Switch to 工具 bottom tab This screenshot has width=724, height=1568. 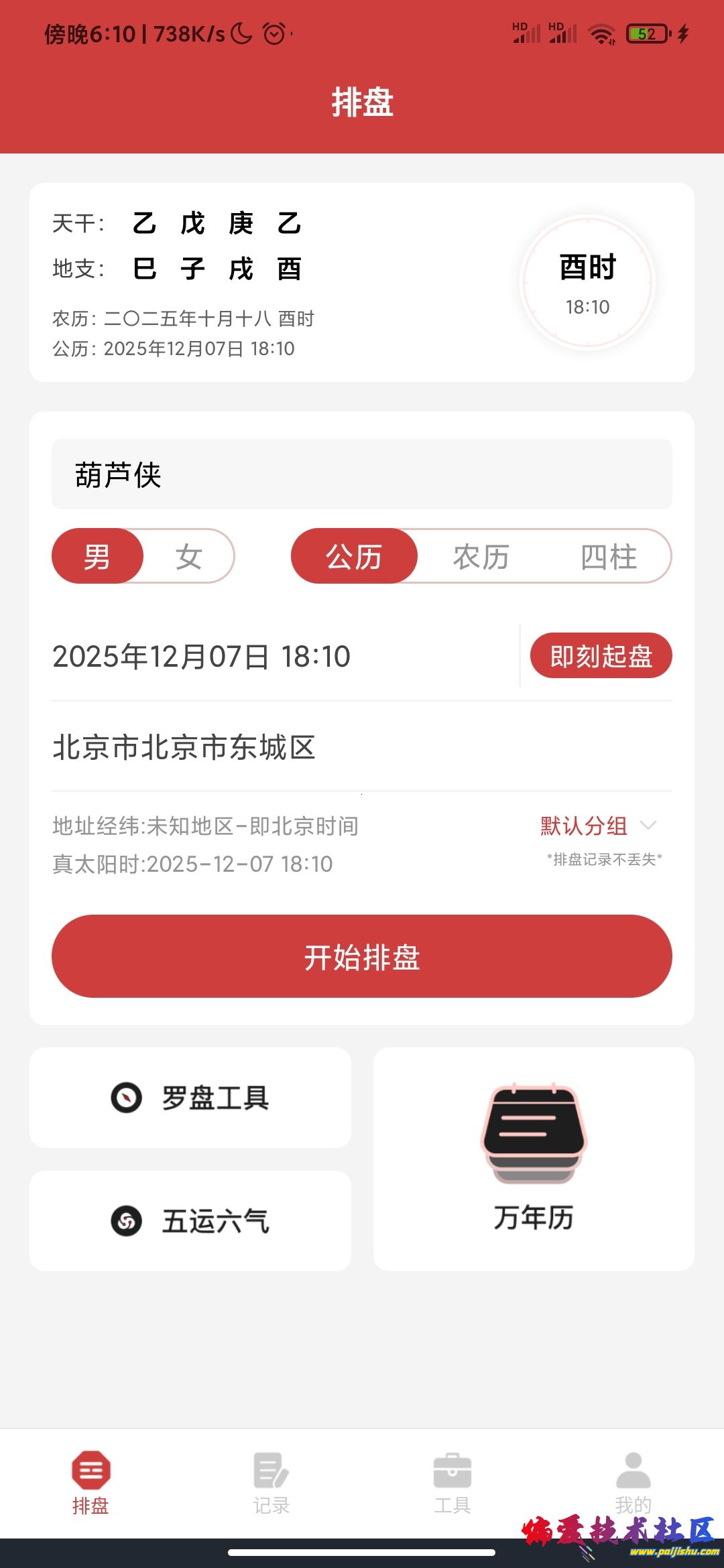point(452,1482)
